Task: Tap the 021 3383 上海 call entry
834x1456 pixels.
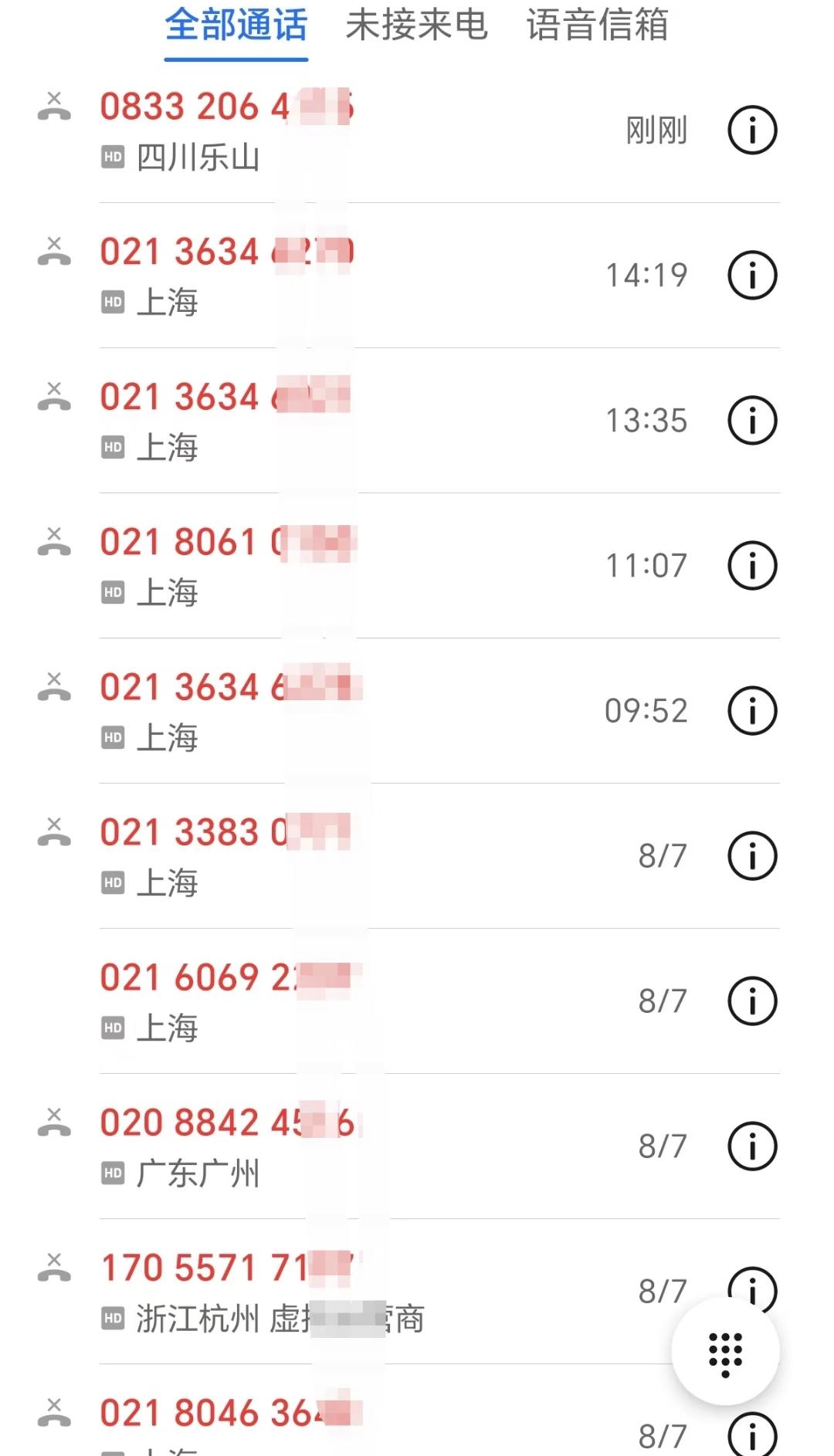Action: 309,855
